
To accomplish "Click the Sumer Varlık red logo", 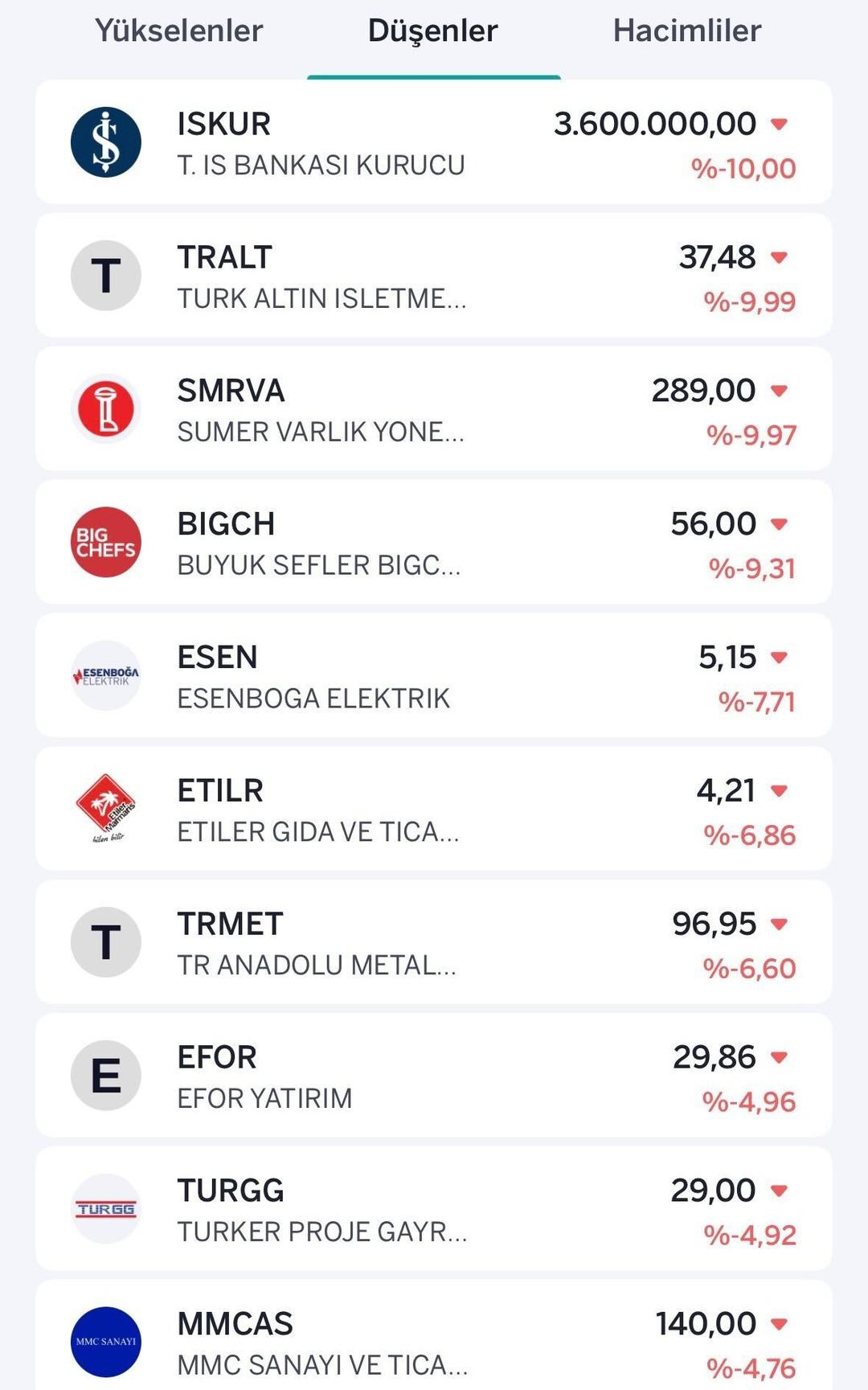I will 106,408.
